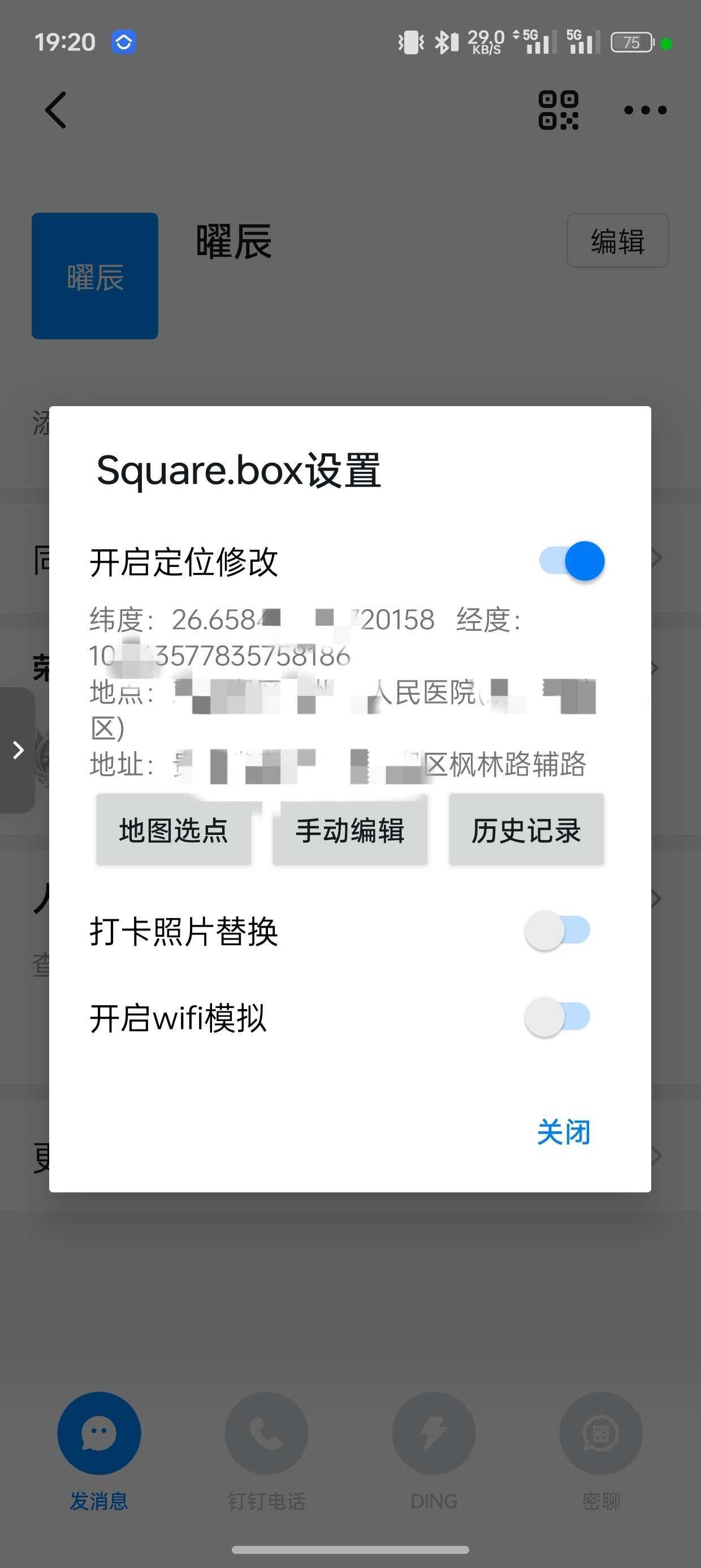Tap the 手动编辑 button
This screenshot has width=701, height=1568.
(x=350, y=830)
